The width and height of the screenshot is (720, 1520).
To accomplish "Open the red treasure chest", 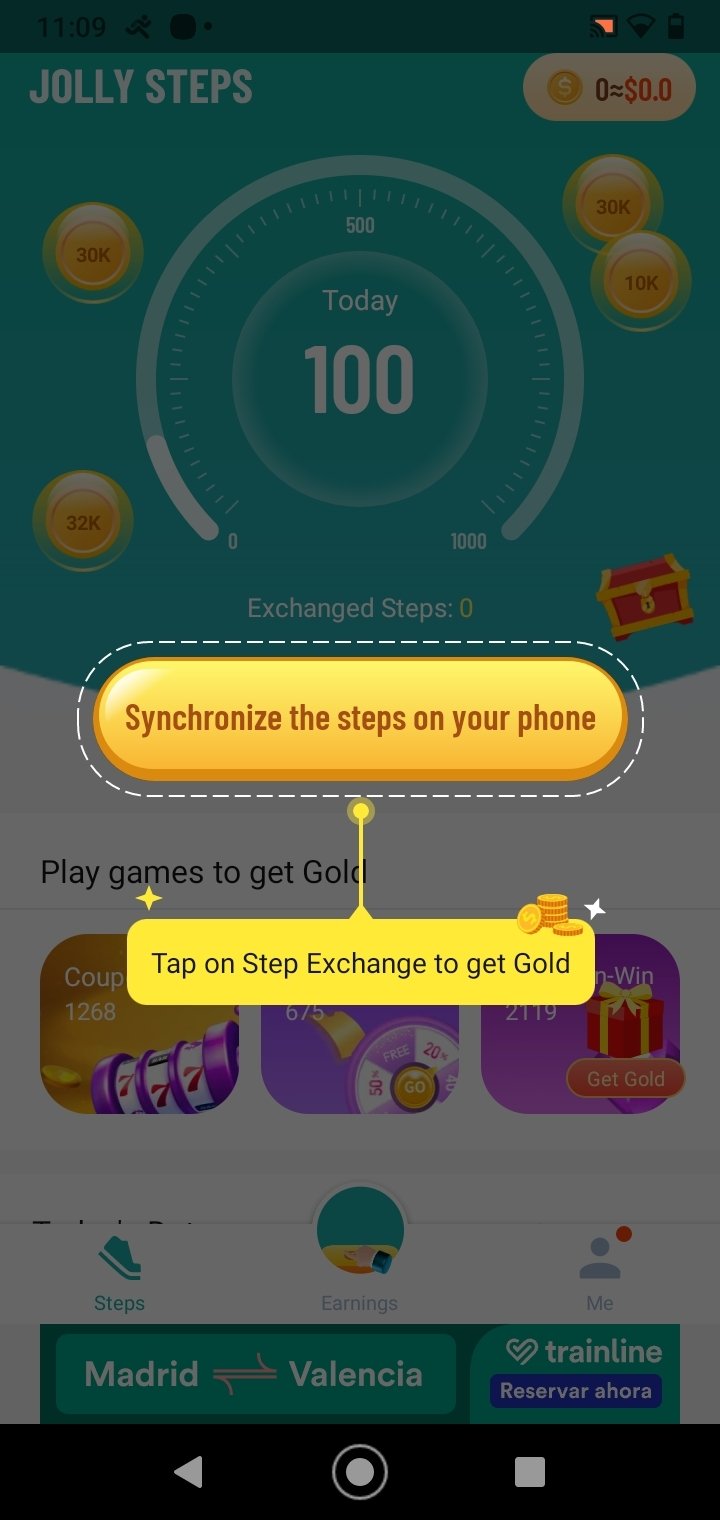I will pos(645,597).
